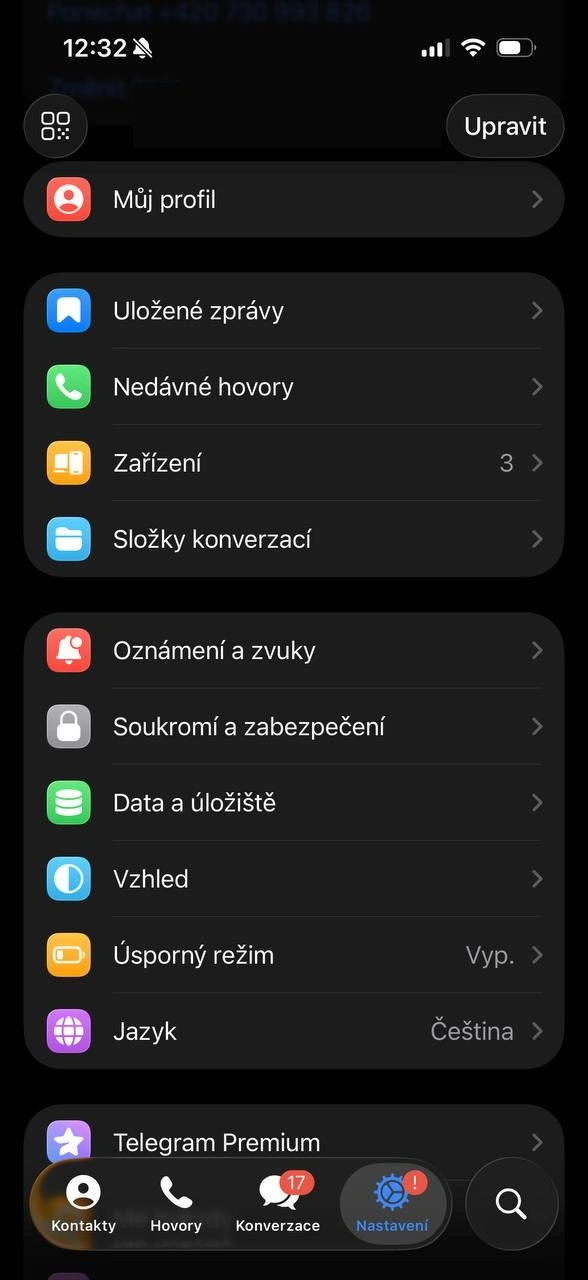Screen dimensions: 588x1280
Task: Change the Jazyk setting
Action: point(294,1031)
